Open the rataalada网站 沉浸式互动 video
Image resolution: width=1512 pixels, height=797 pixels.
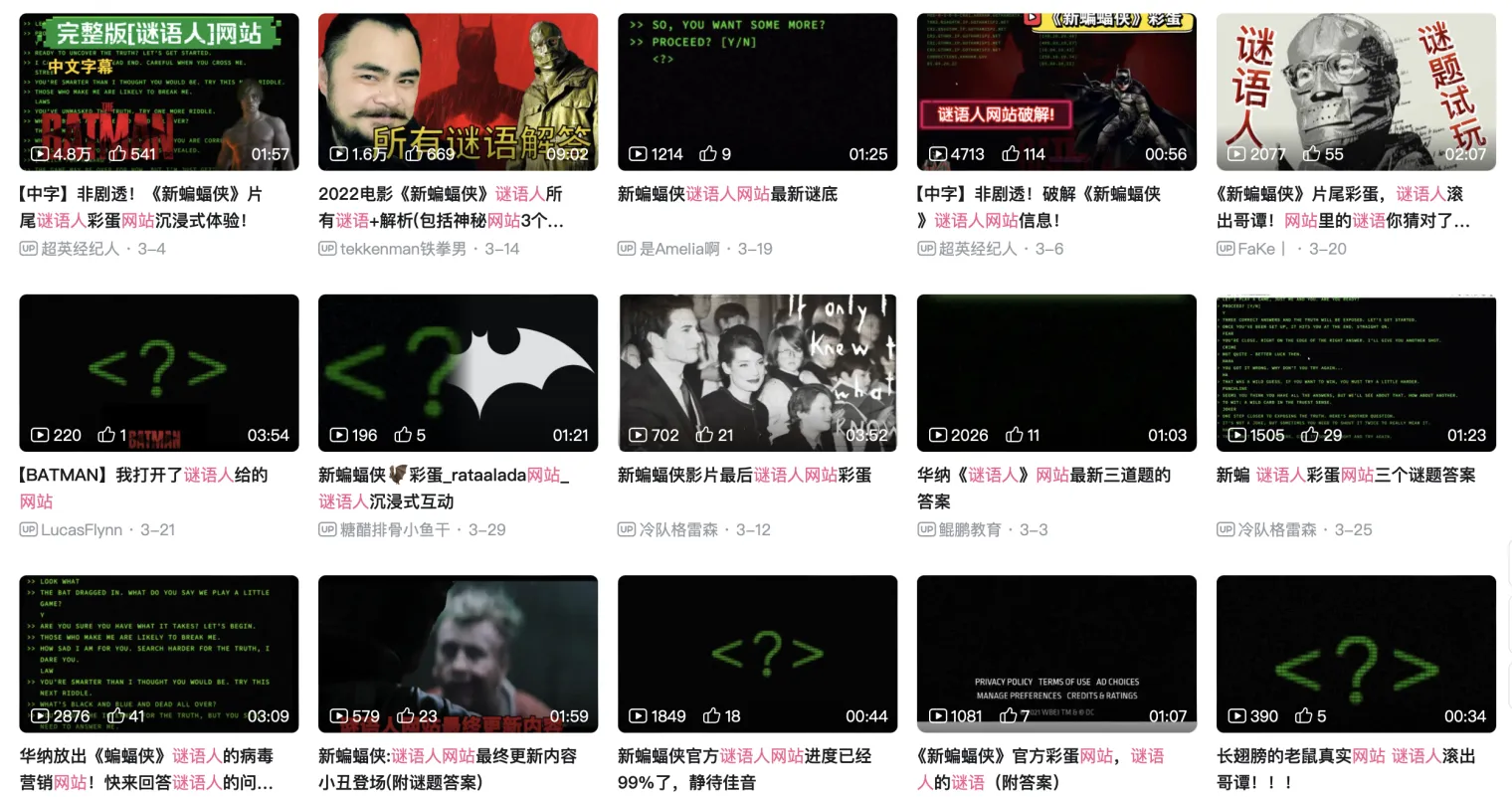[458, 372]
